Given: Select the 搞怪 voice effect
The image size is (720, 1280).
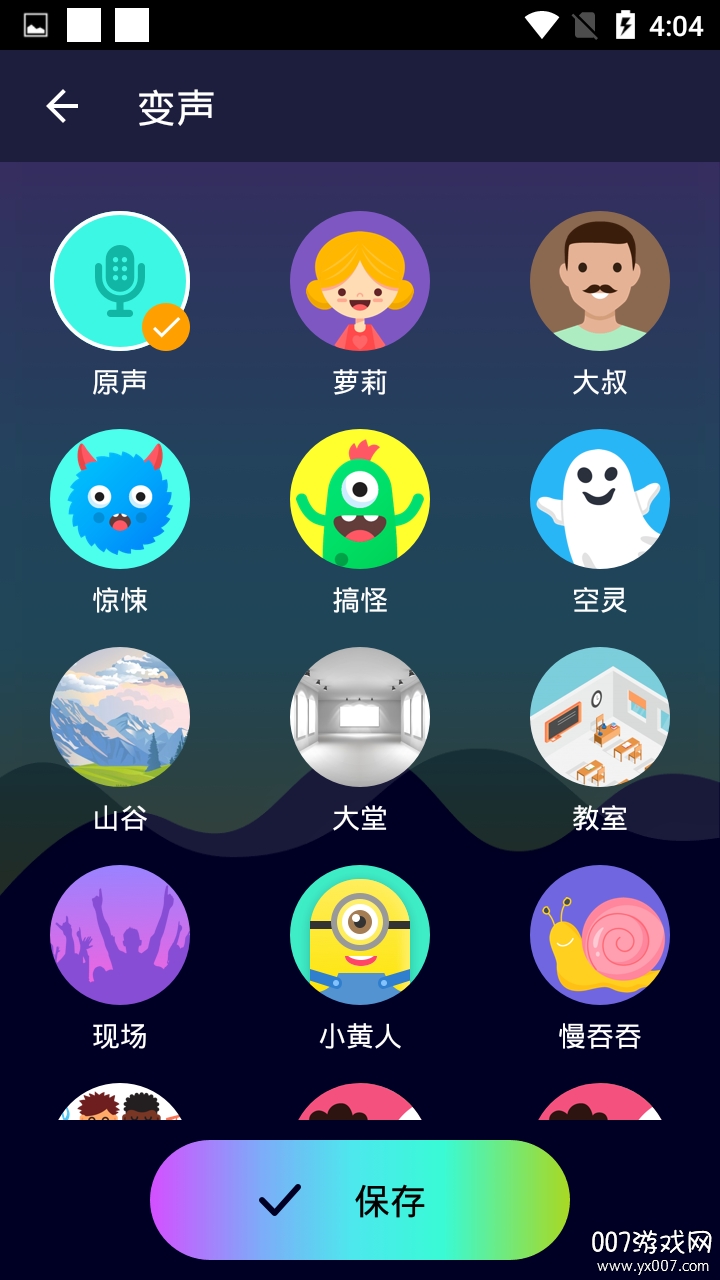Looking at the screenshot, I should coord(360,499).
